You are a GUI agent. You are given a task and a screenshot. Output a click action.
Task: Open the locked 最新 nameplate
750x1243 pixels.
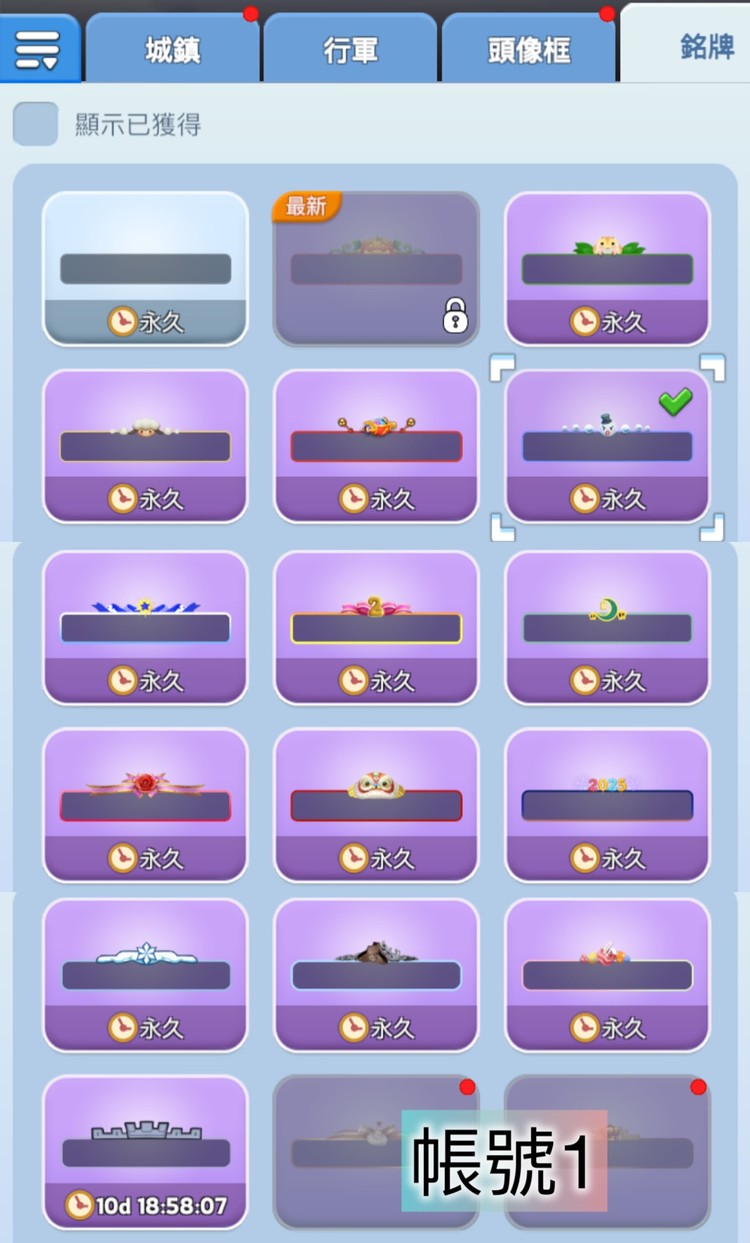click(376, 268)
